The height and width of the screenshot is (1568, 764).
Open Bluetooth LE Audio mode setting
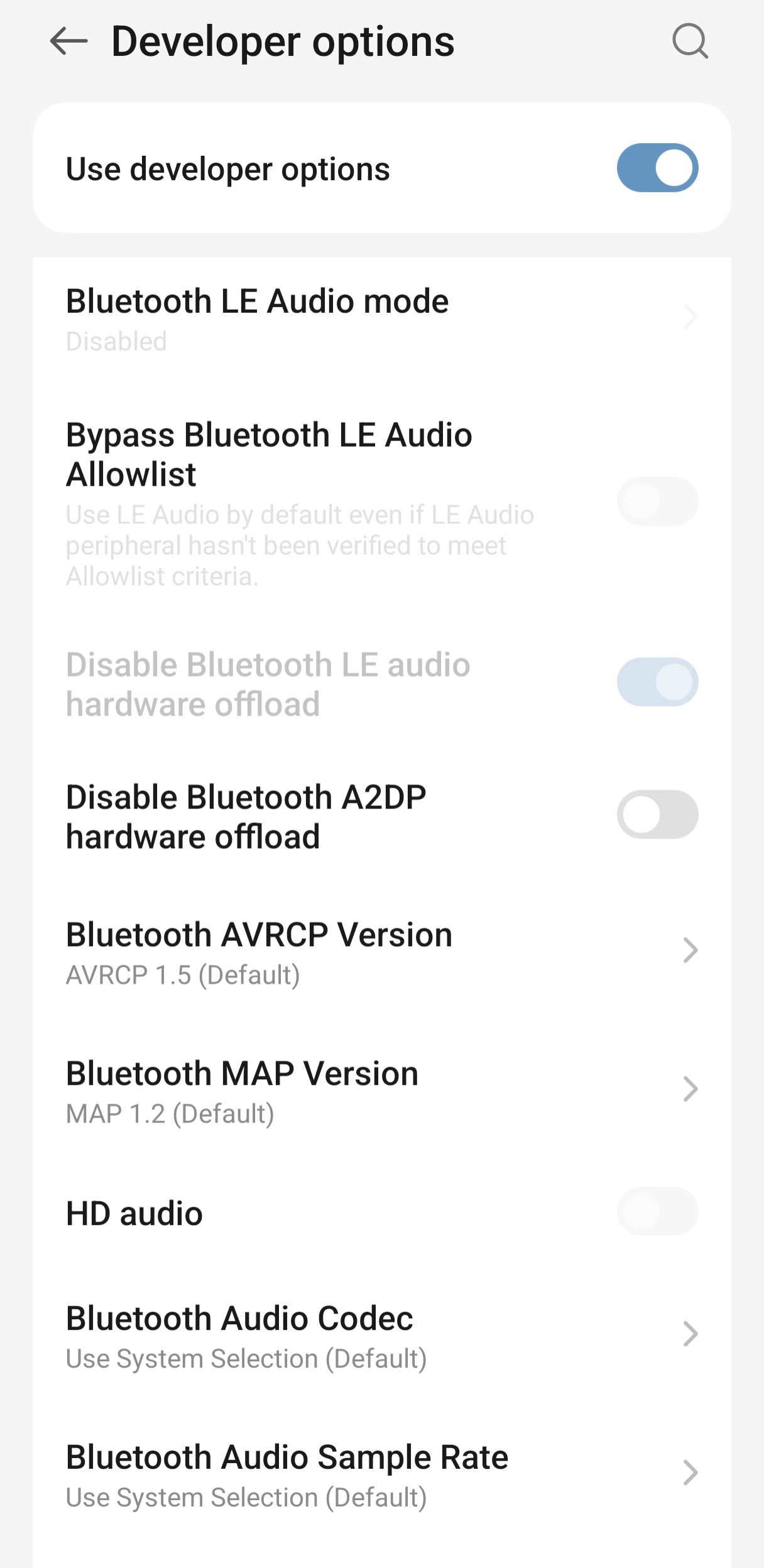tap(382, 318)
